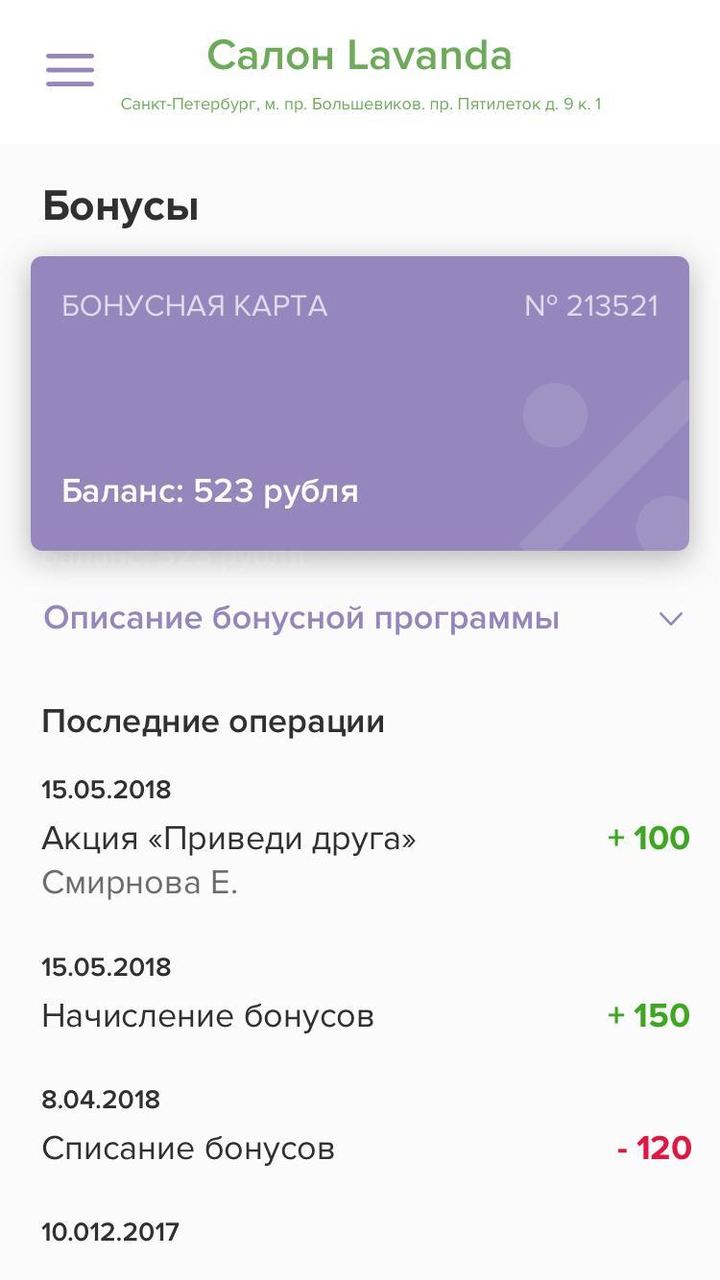Tap the salon name Салон Lavanda
Screen dimensions: 720x1280
tap(360, 57)
